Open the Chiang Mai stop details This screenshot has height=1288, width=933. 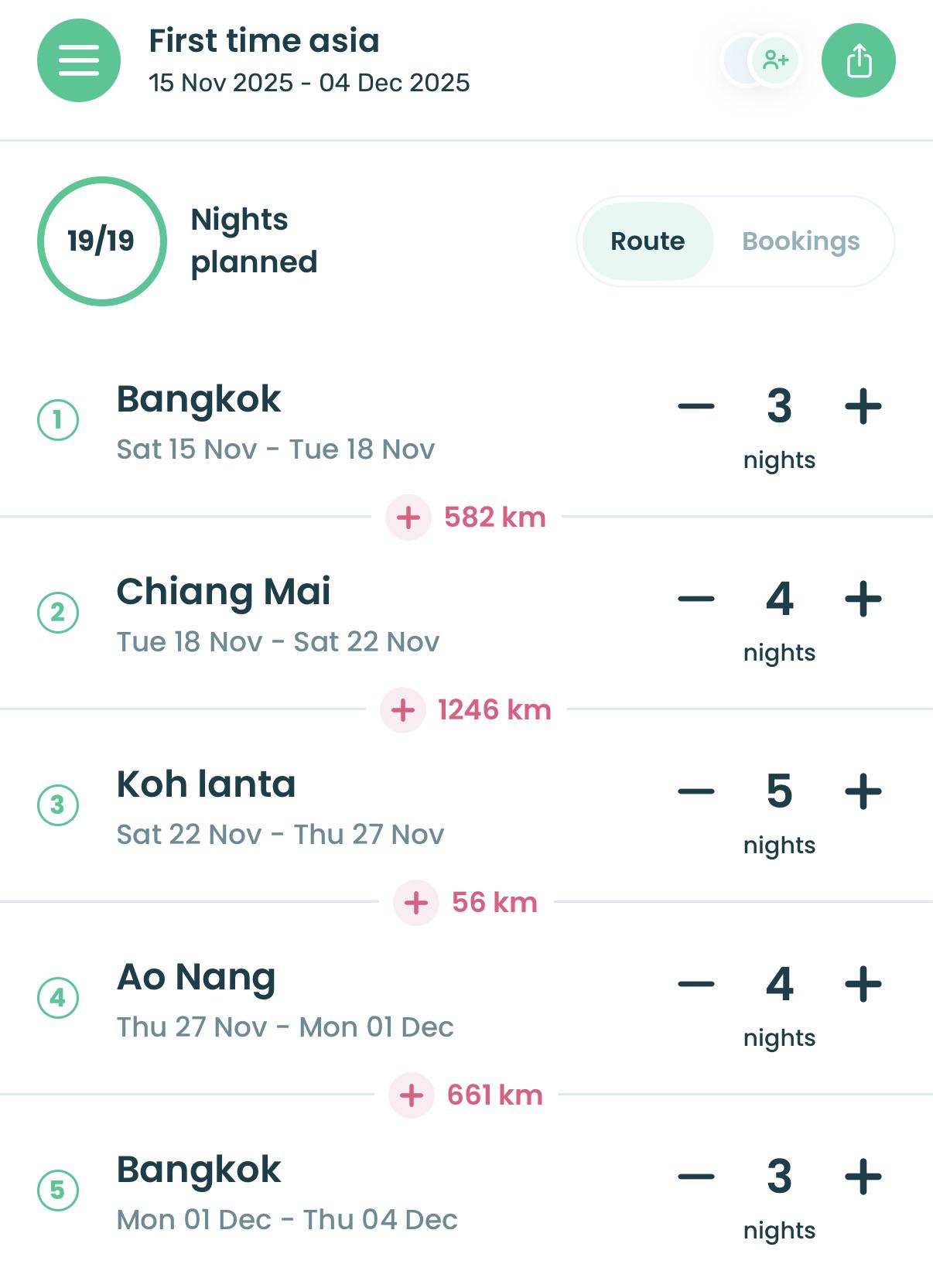[x=224, y=593]
